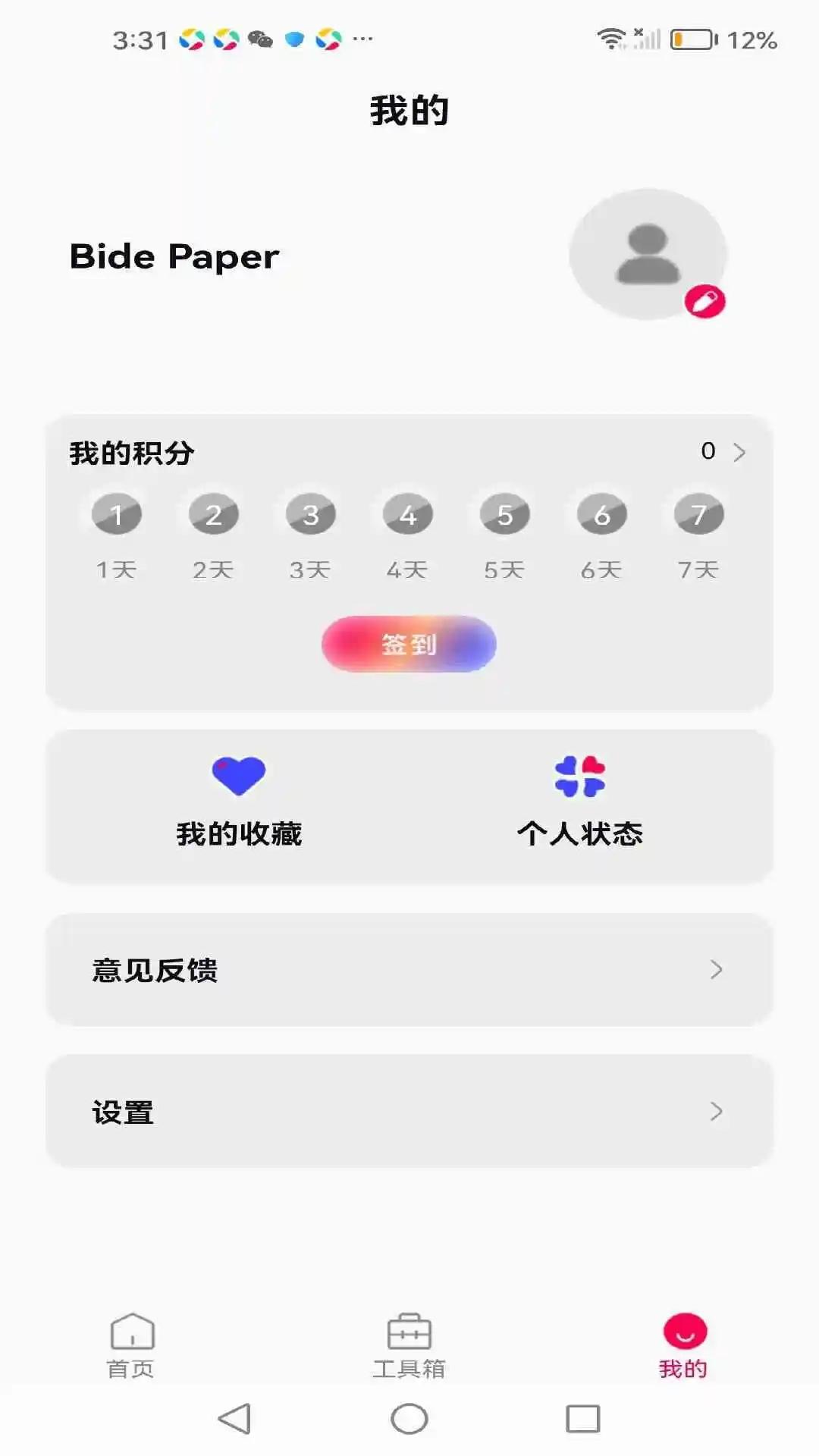This screenshot has width=819, height=1456.
Task: Select the 我的收藏 heart icon
Action: pos(238,774)
